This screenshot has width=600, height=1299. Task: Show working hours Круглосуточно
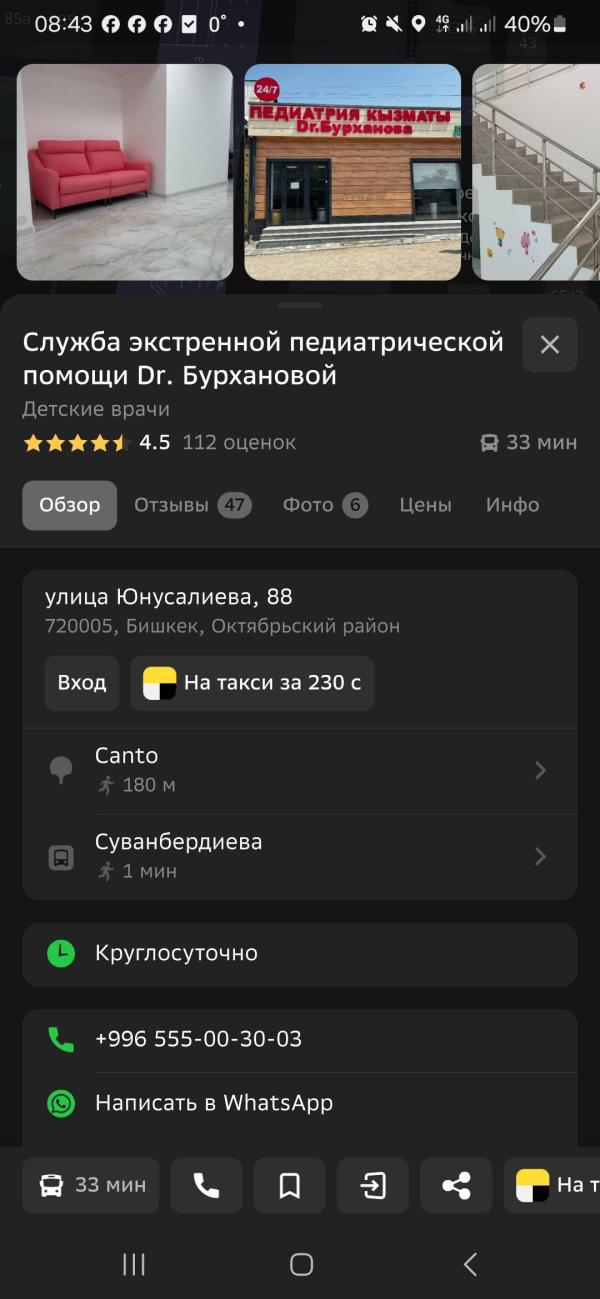point(300,953)
